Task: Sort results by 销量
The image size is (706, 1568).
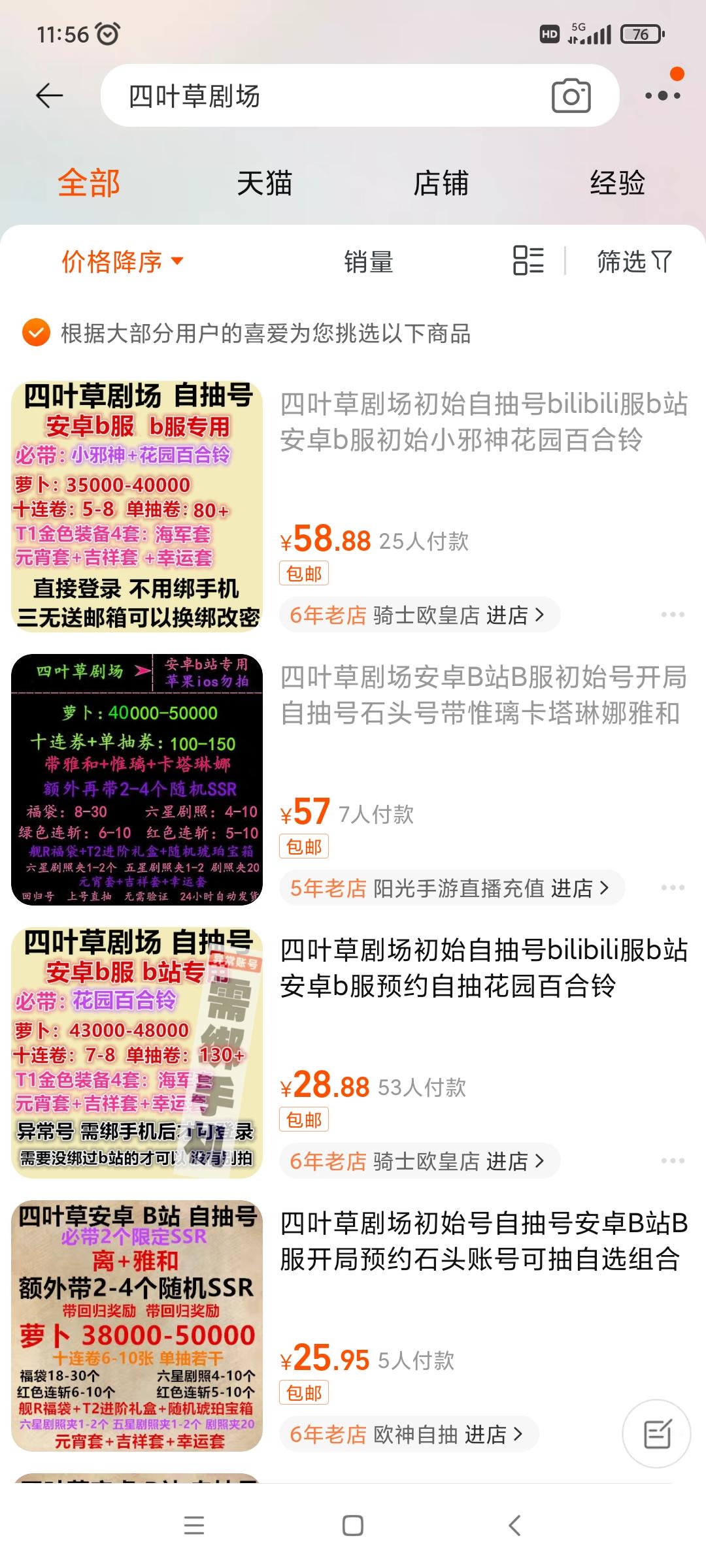Action: pyautogui.click(x=368, y=261)
